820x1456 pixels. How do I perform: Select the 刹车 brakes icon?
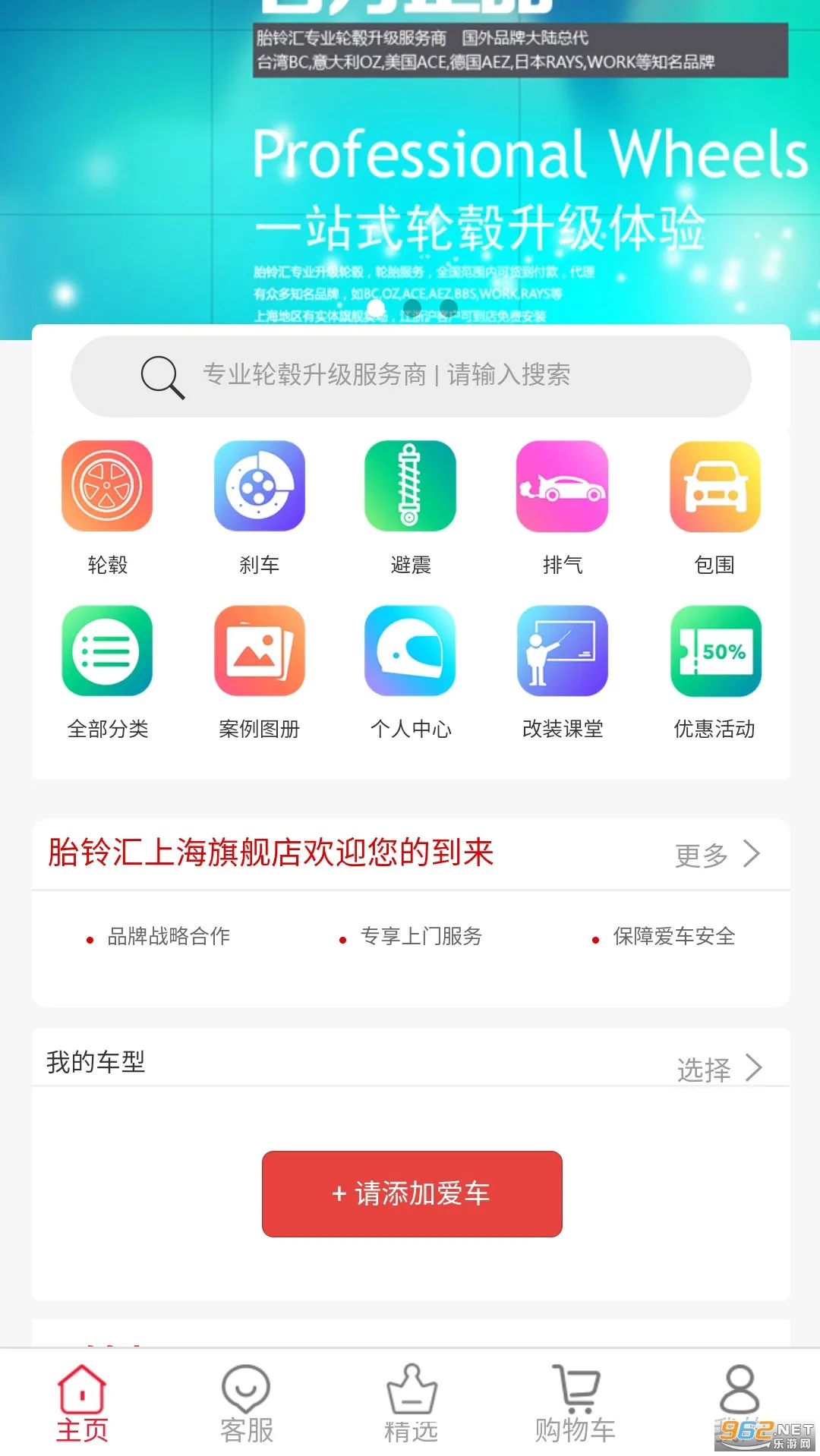[260, 486]
